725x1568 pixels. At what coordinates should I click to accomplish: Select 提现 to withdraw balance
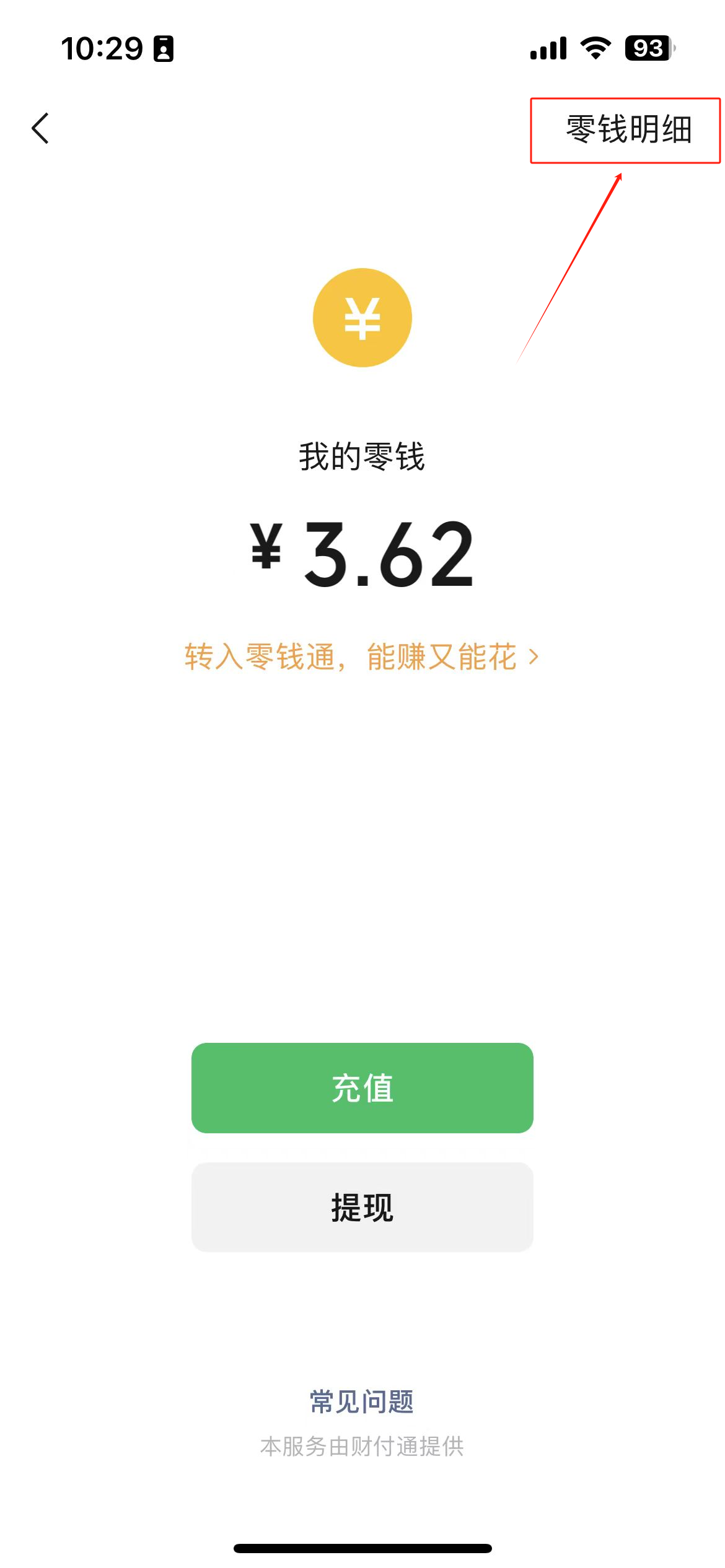coord(362,1207)
